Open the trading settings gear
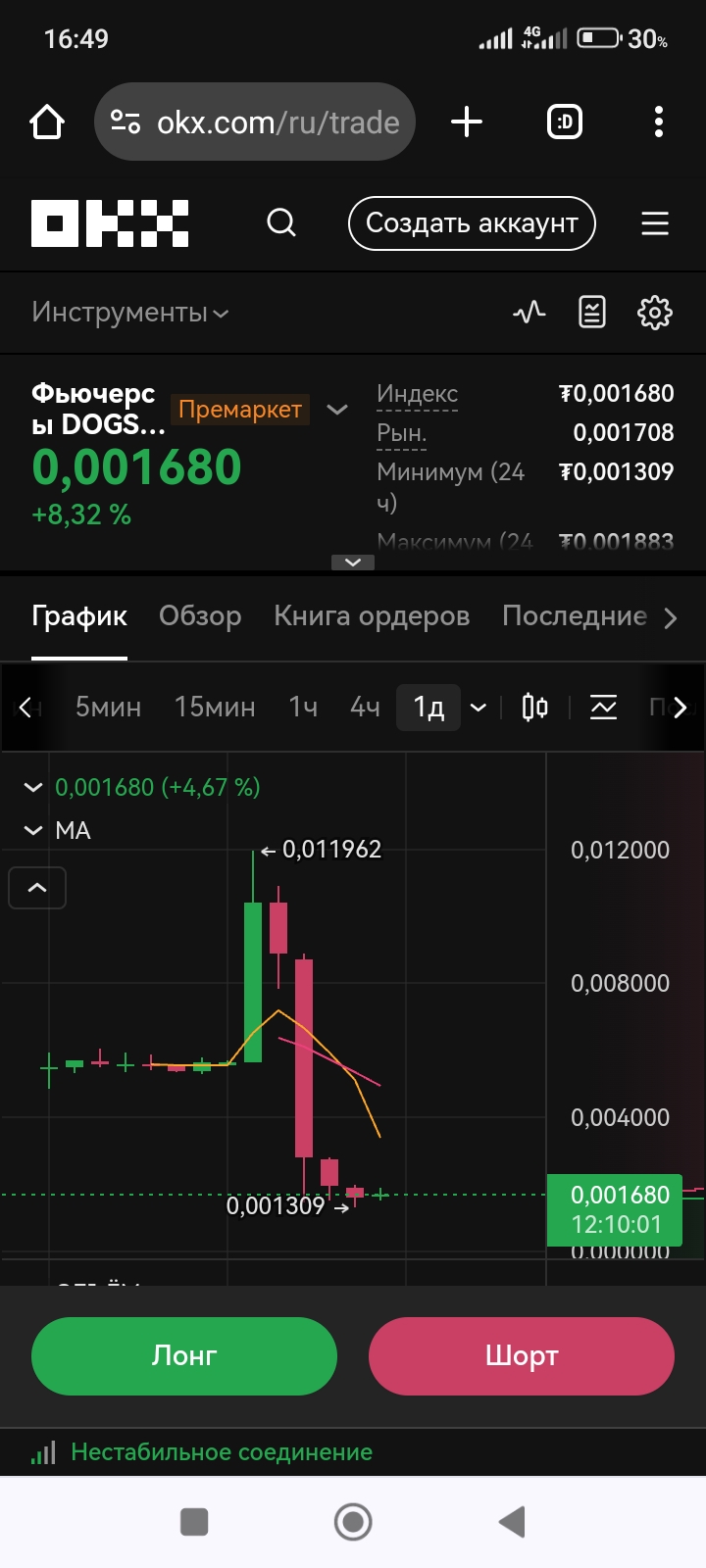Image resolution: width=706 pixels, height=1568 pixels. pyautogui.click(x=655, y=313)
